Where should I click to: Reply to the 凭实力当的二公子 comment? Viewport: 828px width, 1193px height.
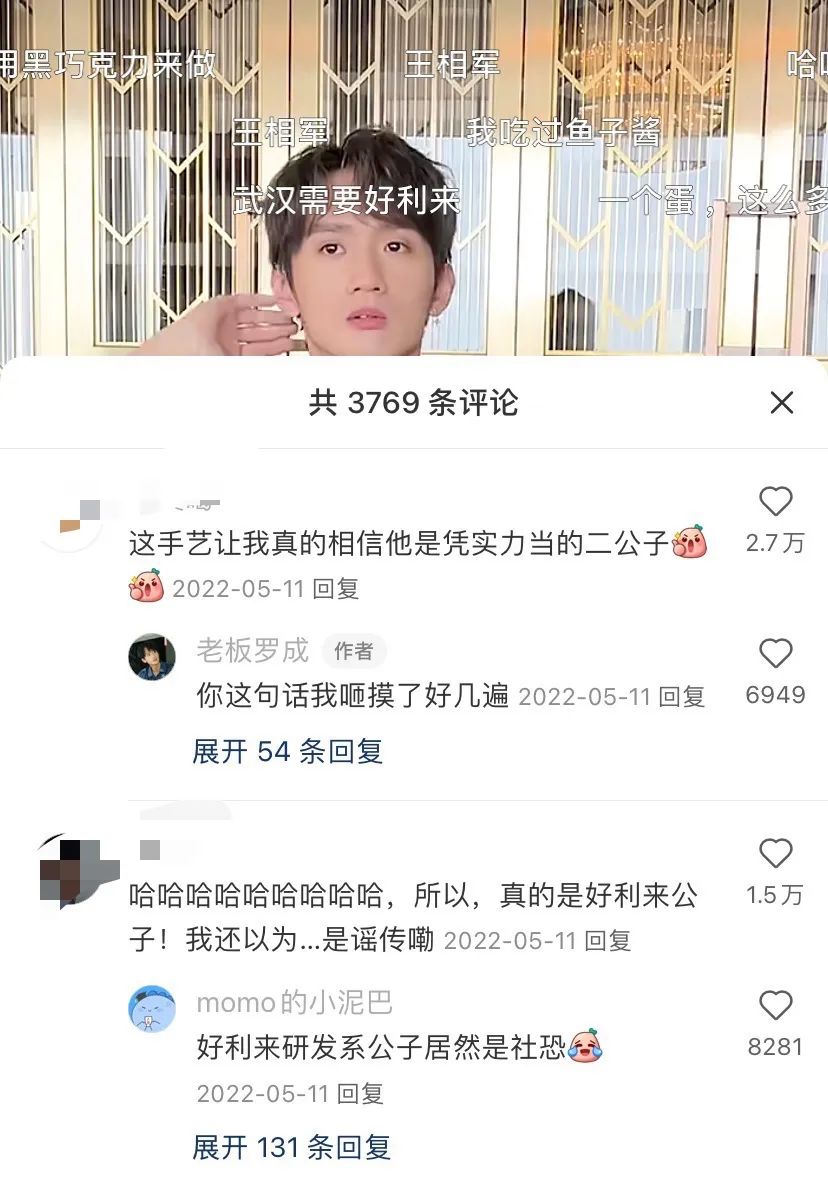tap(335, 589)
